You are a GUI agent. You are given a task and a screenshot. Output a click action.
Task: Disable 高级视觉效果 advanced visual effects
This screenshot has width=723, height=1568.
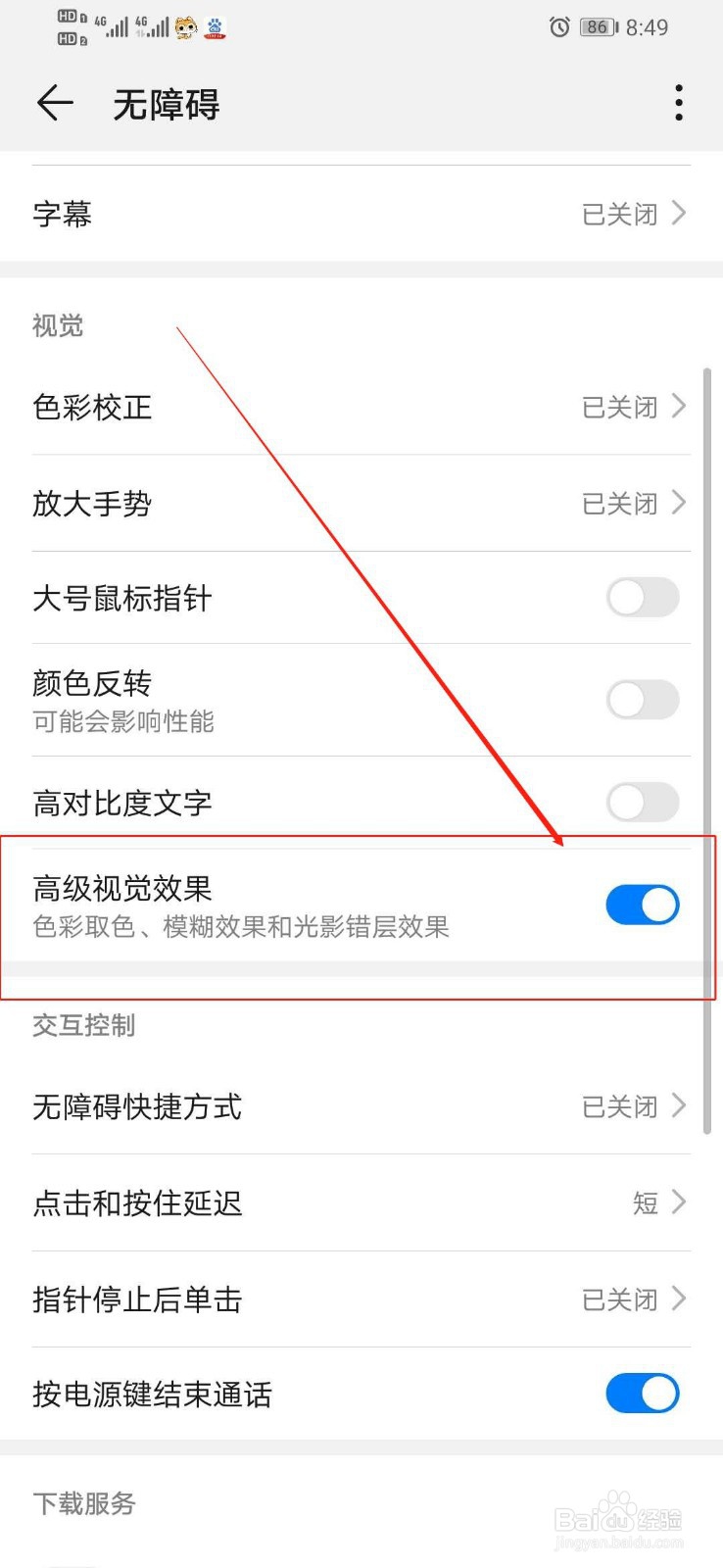tap(642, 904)
